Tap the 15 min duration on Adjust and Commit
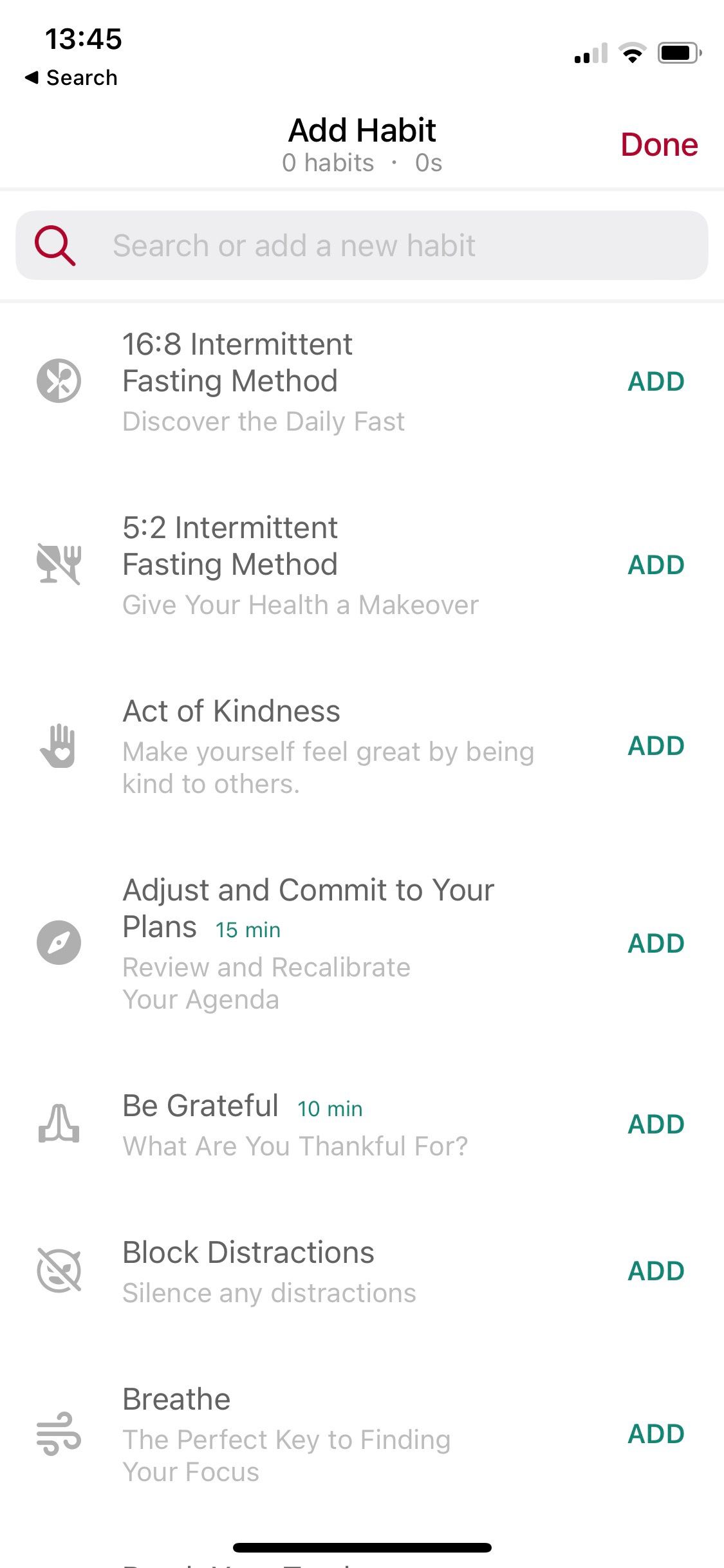 pyautogui.click(x=247, y=929)
